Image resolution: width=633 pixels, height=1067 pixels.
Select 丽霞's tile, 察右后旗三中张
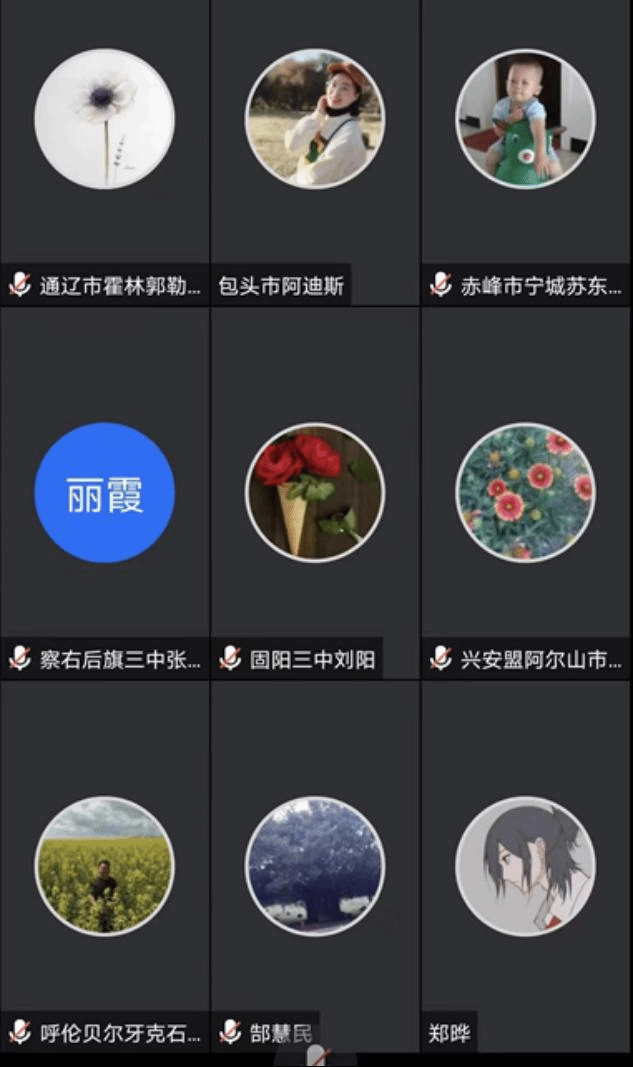pyautogui.click(x=104, y=493)
